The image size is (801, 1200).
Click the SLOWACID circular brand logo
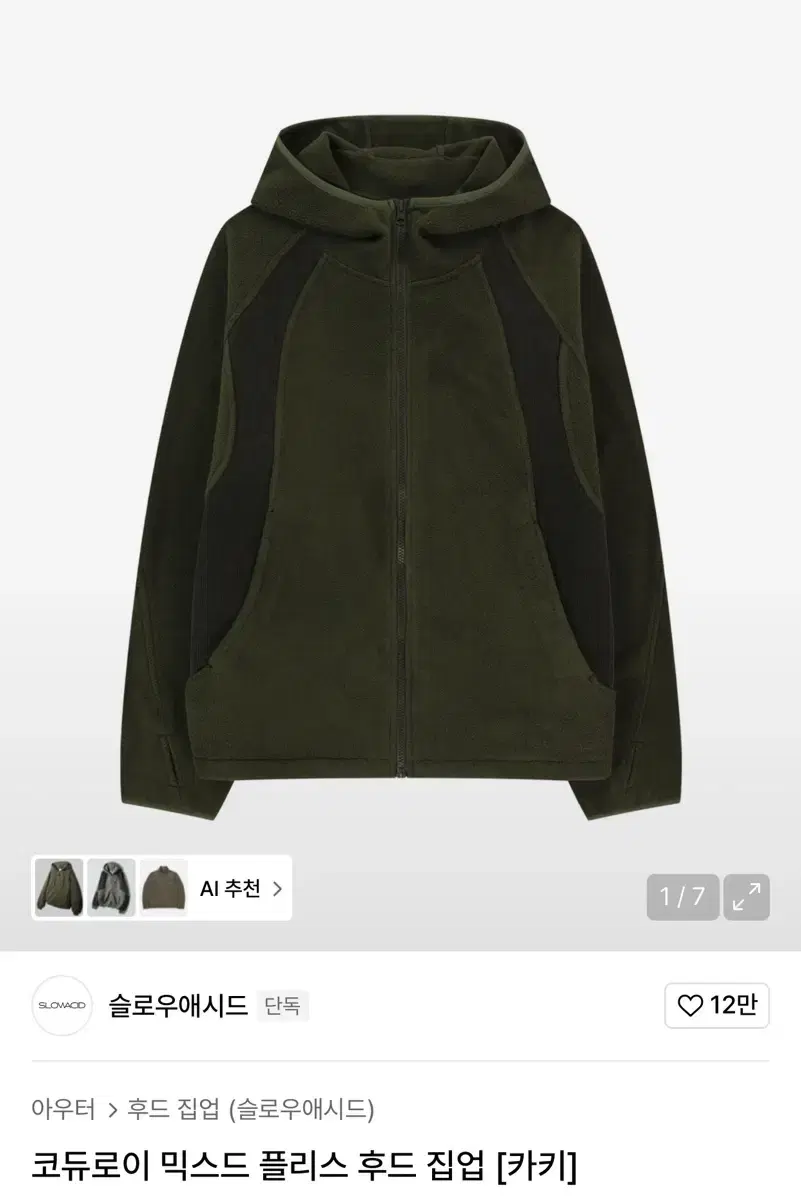click(60, 1005)
